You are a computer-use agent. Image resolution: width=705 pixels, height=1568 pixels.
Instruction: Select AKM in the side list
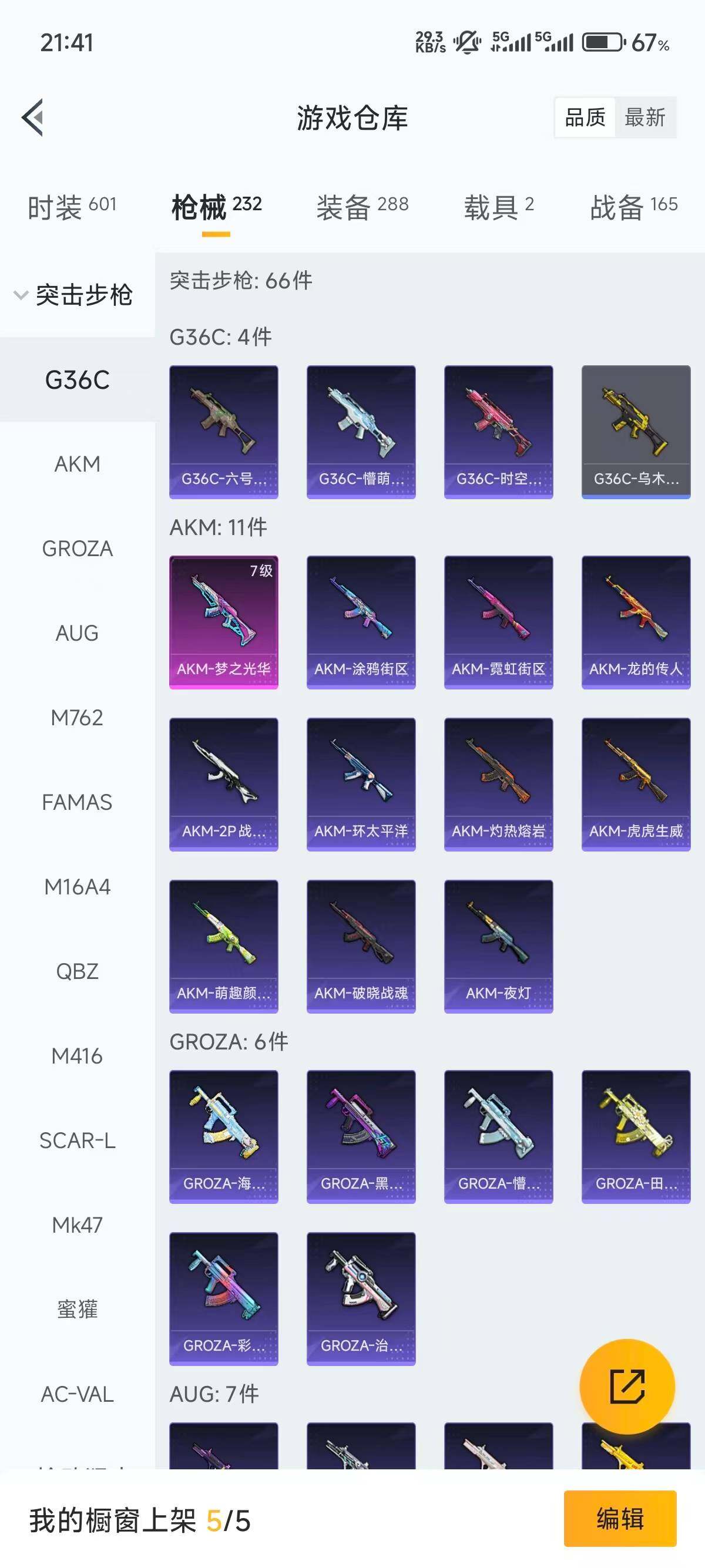78,465
